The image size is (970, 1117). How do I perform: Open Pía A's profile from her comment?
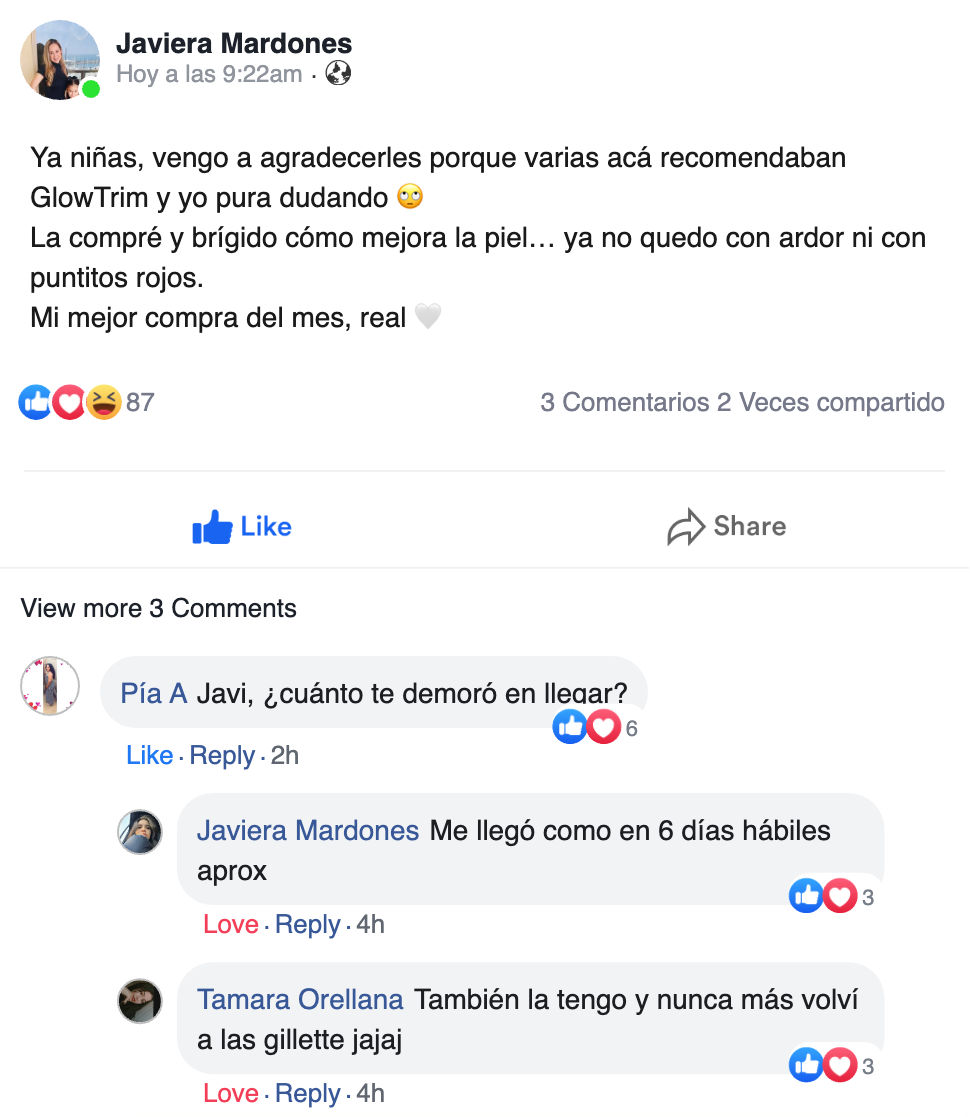coord(154,693)
